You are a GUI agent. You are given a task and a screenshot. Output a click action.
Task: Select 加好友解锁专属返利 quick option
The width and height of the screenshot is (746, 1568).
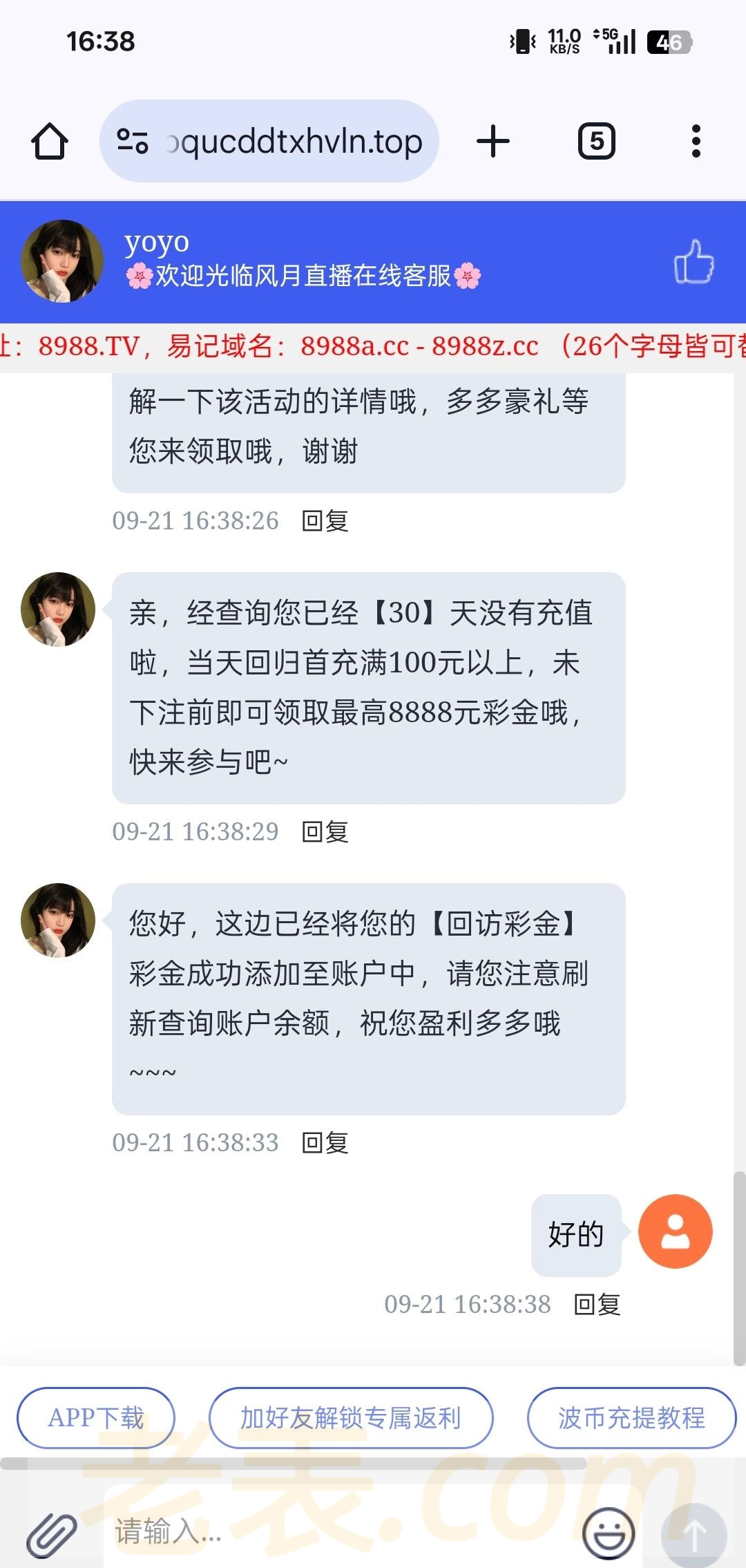coord(350,1418)
